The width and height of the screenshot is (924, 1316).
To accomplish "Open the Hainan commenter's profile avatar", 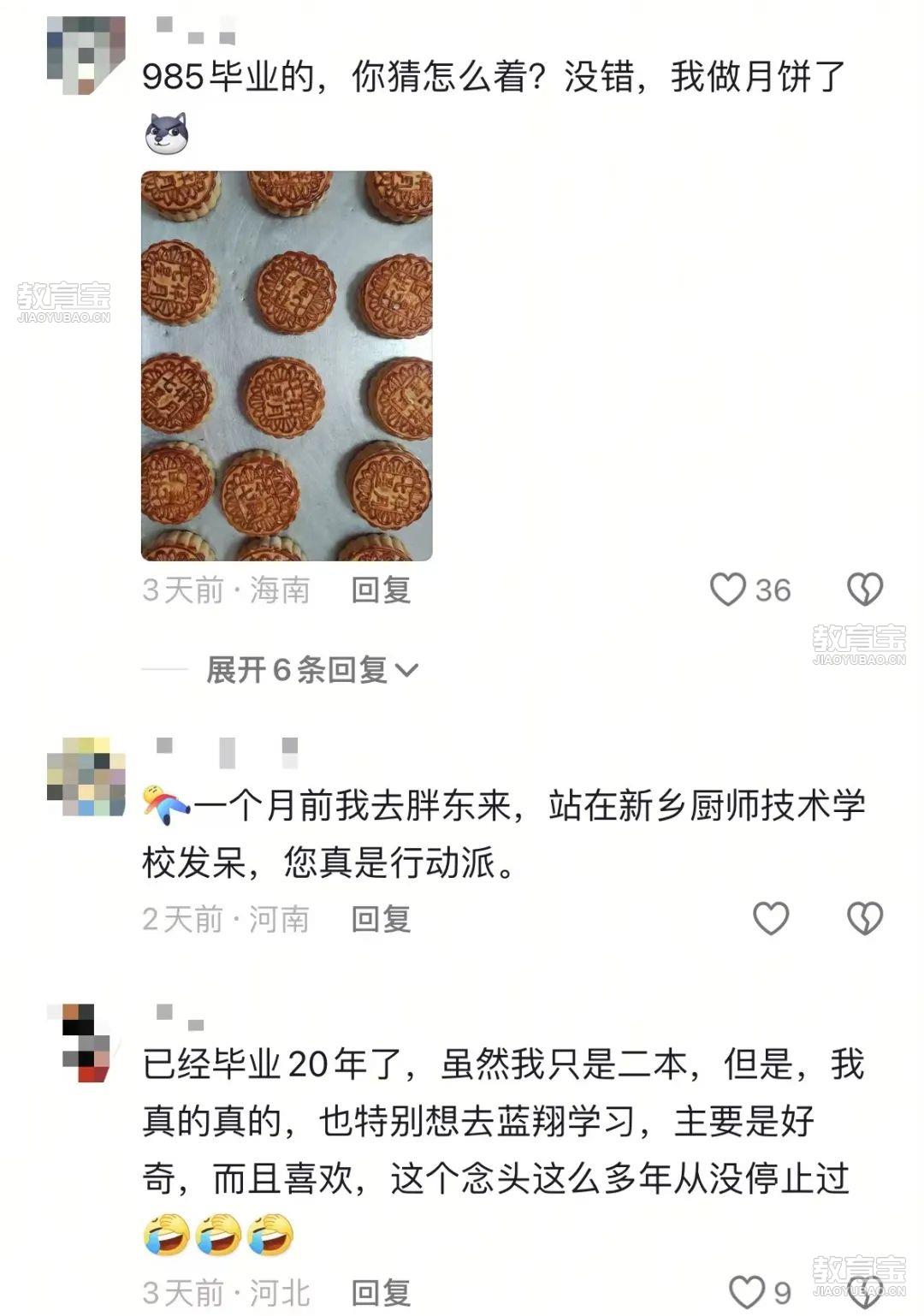I will click(86, 55).
